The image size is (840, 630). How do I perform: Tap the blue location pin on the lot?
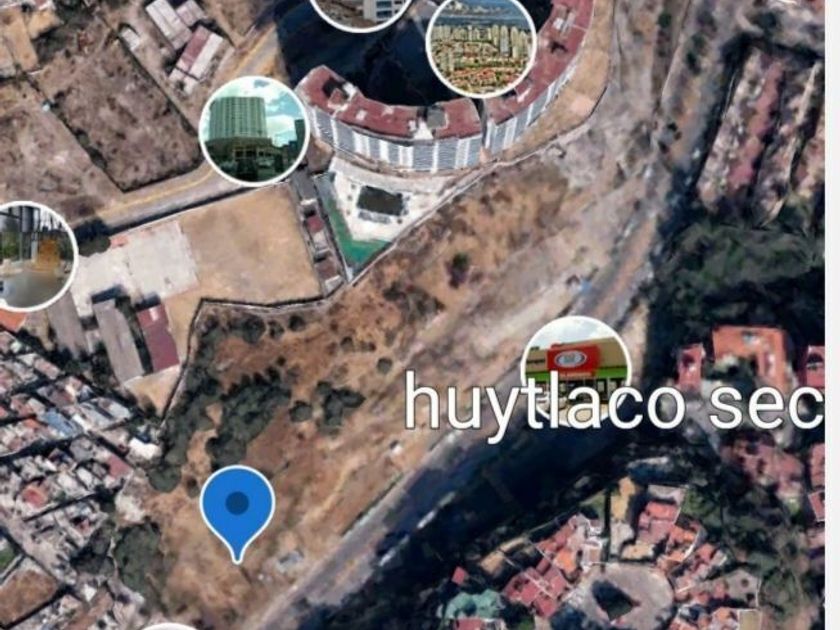coord(237,506)
